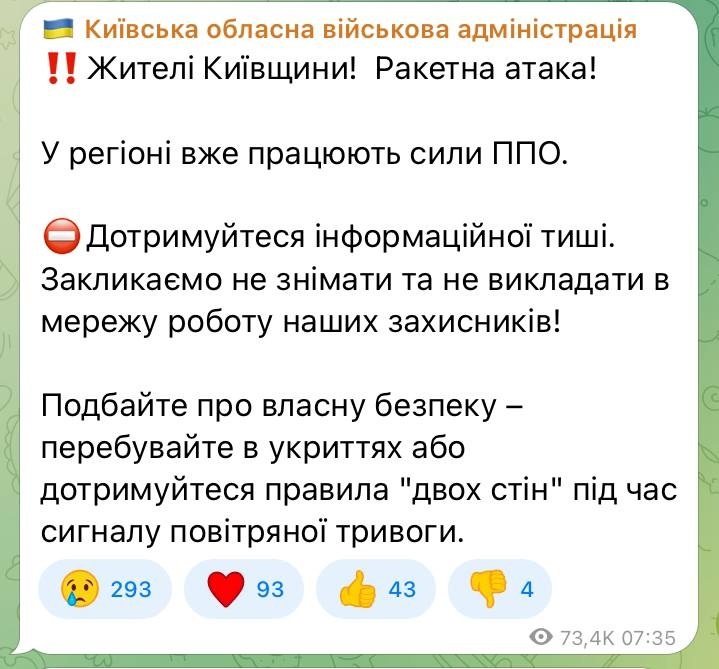
Task: React with the thumbs up chip
Action: coord(375,589)
